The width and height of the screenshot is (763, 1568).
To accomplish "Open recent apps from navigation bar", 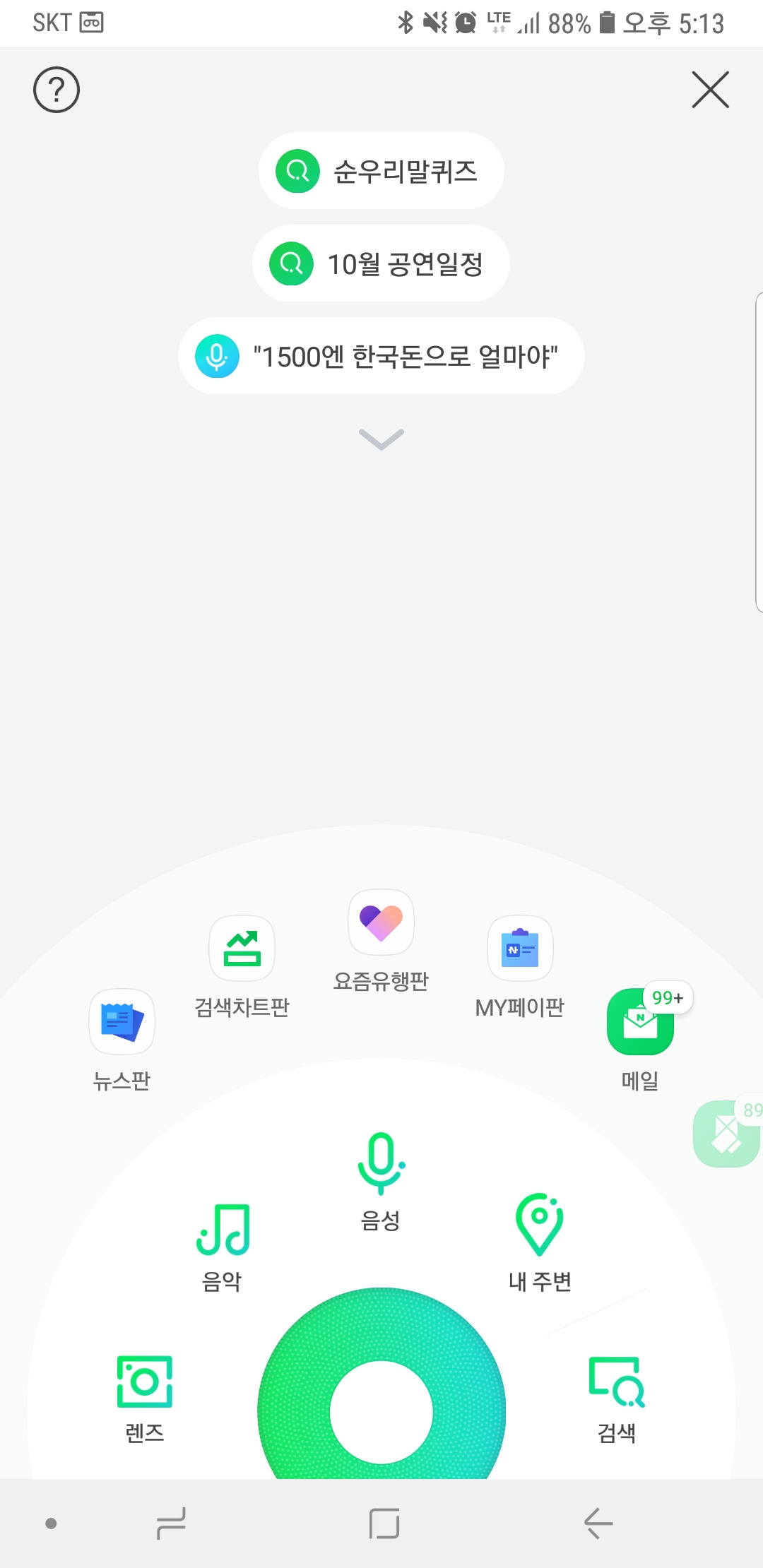I will point(172,1523).
